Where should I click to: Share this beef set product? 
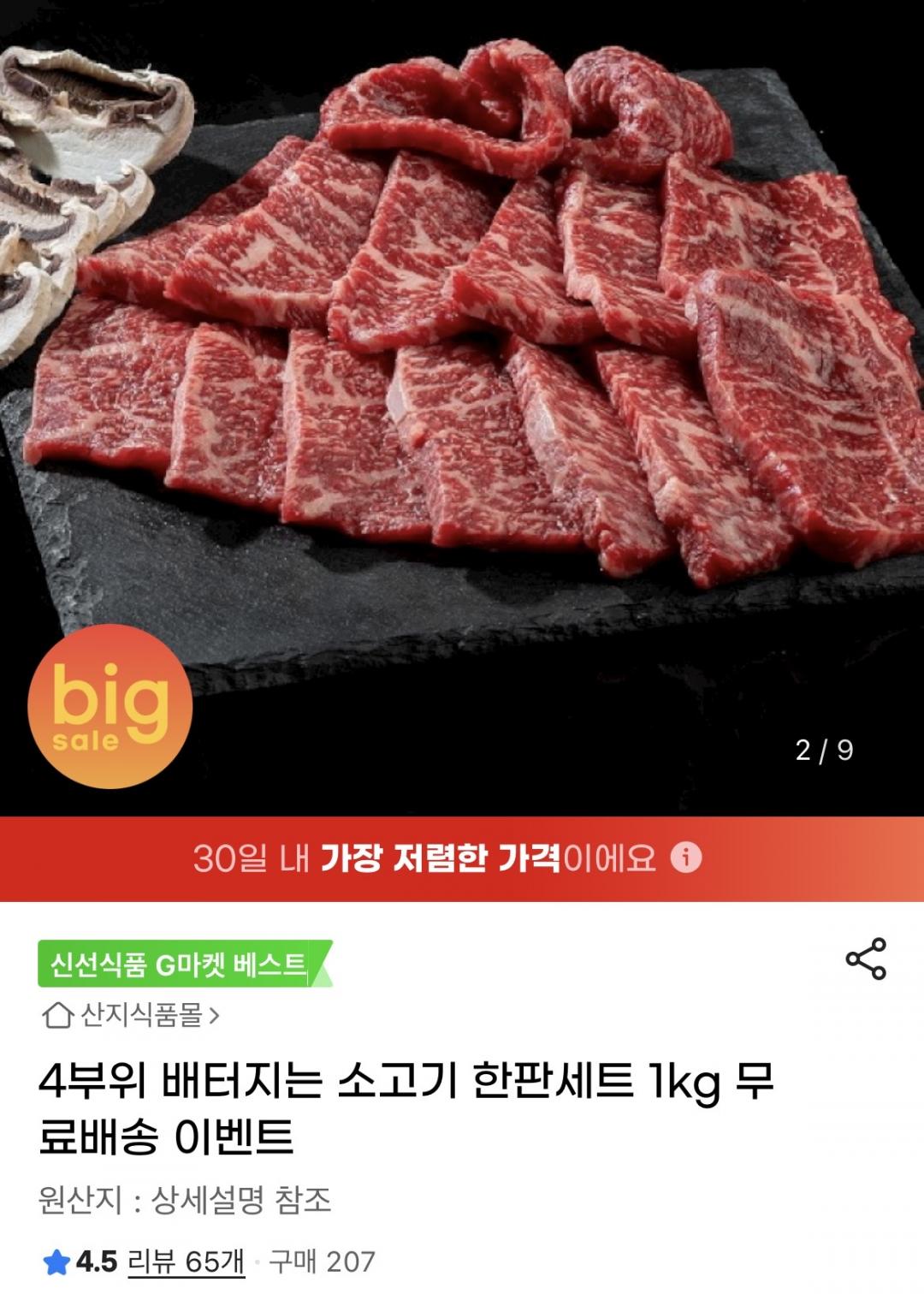point(865,959)
